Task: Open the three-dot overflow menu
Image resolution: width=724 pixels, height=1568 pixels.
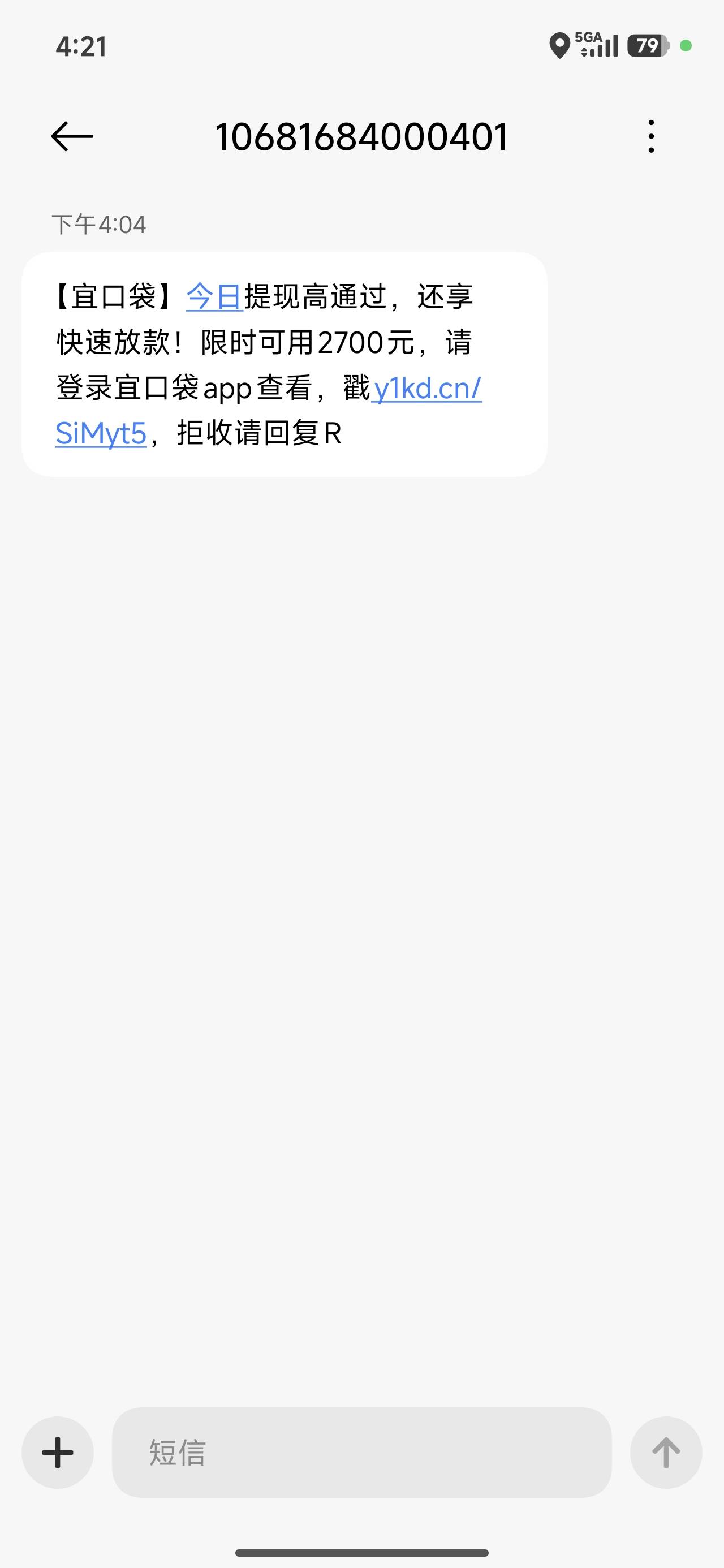Action: tap(651, 136)
